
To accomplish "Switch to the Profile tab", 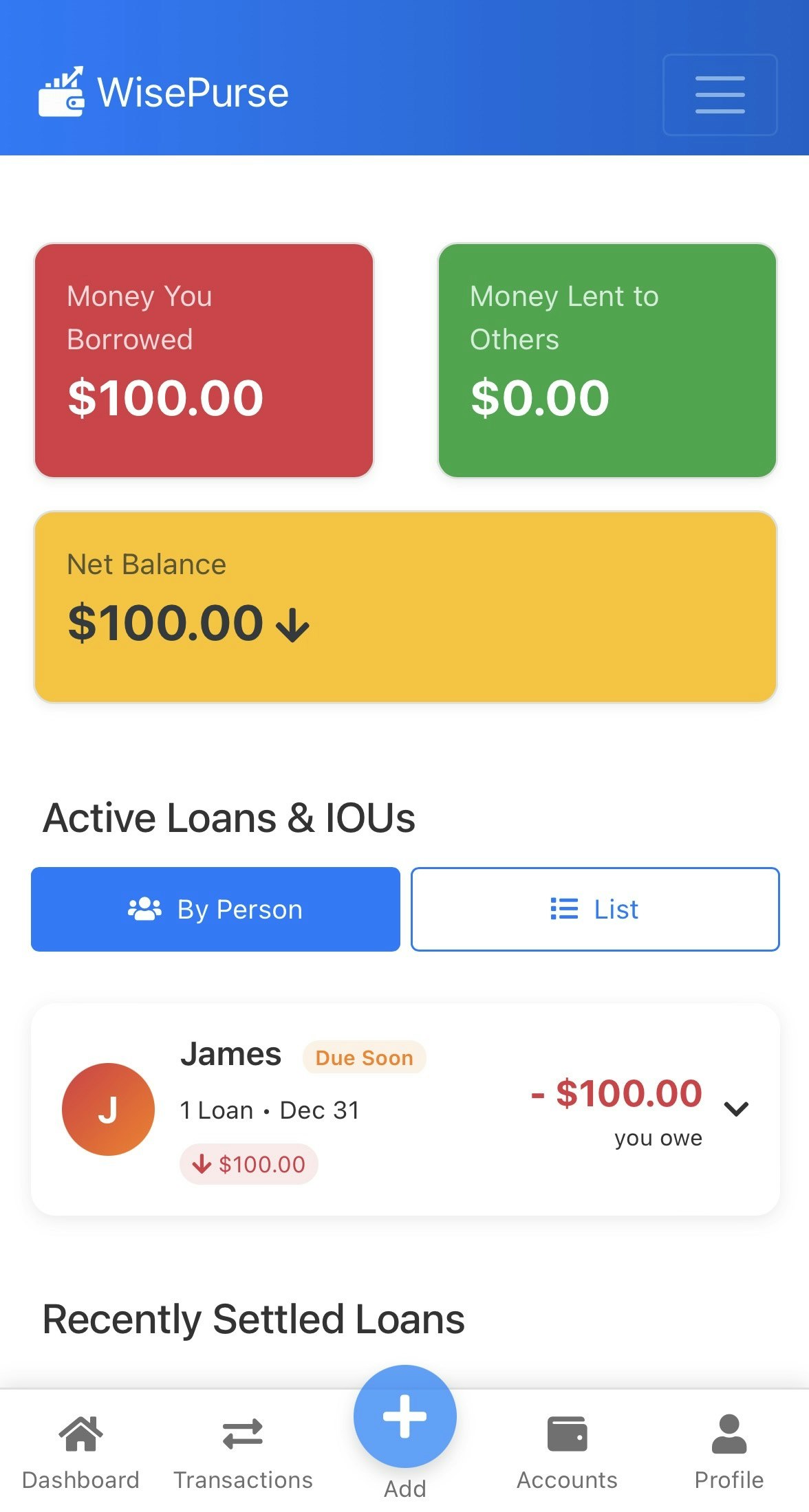I will 729,1451.
